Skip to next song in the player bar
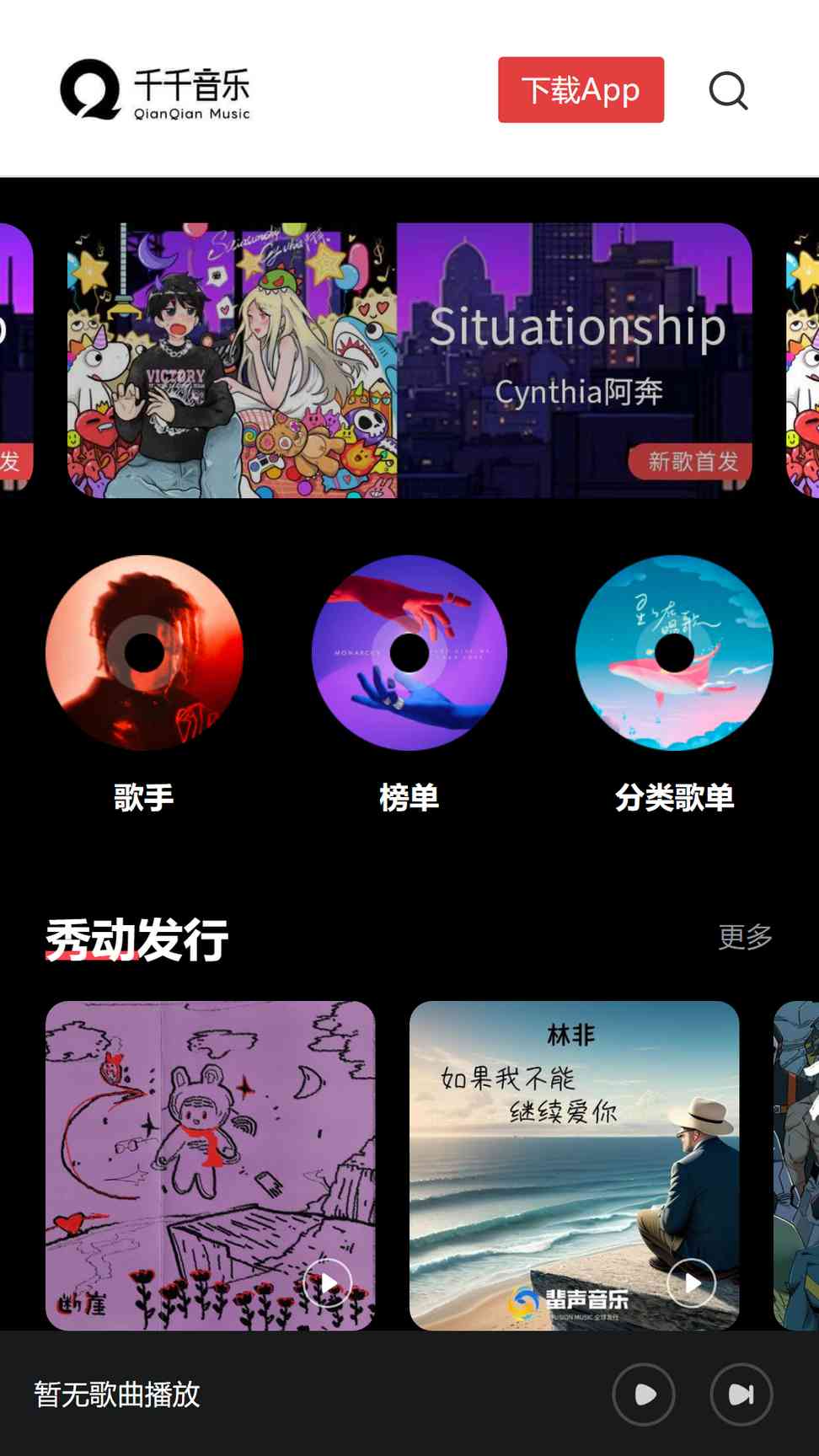819x1456 pixels. pos(741,1394)
